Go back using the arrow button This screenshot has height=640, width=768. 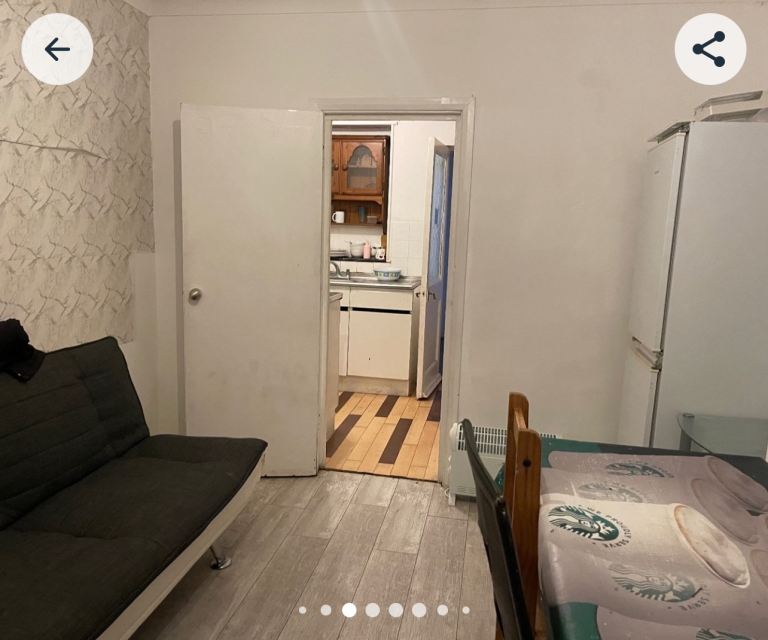click(x=57, y=49)
